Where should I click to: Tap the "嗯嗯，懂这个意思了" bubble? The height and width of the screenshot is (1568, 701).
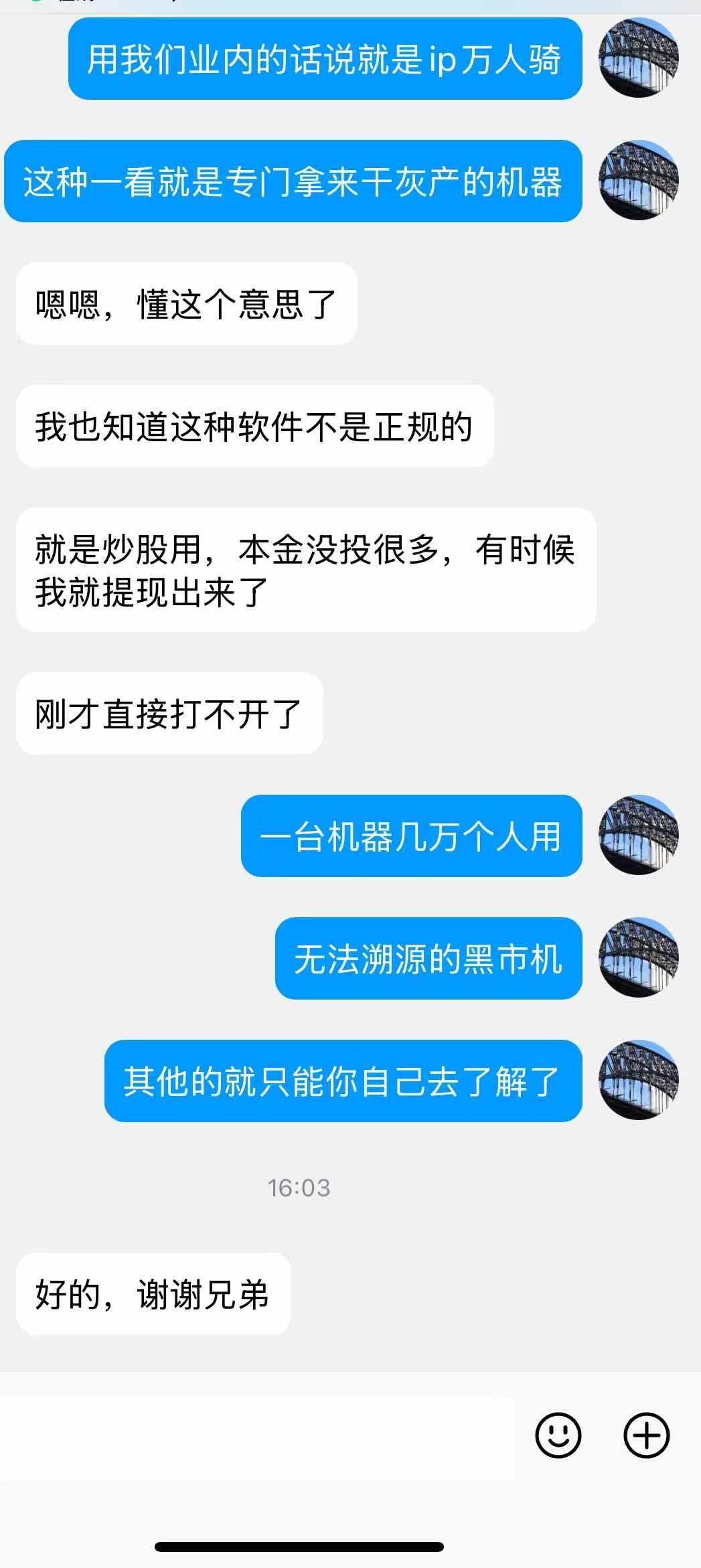click(186, 303)
